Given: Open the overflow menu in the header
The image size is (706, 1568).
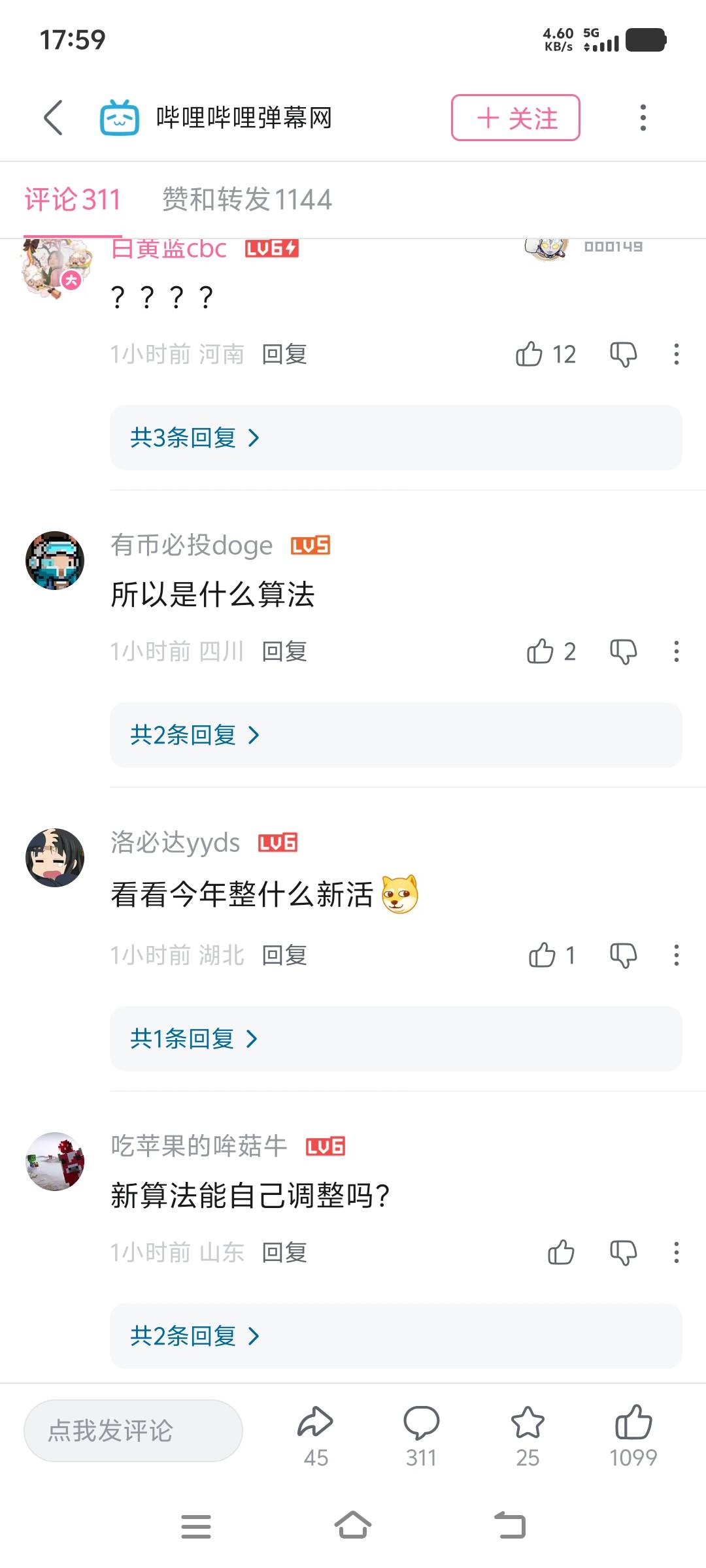Looking at the screenshot, I should pos(643,118).
